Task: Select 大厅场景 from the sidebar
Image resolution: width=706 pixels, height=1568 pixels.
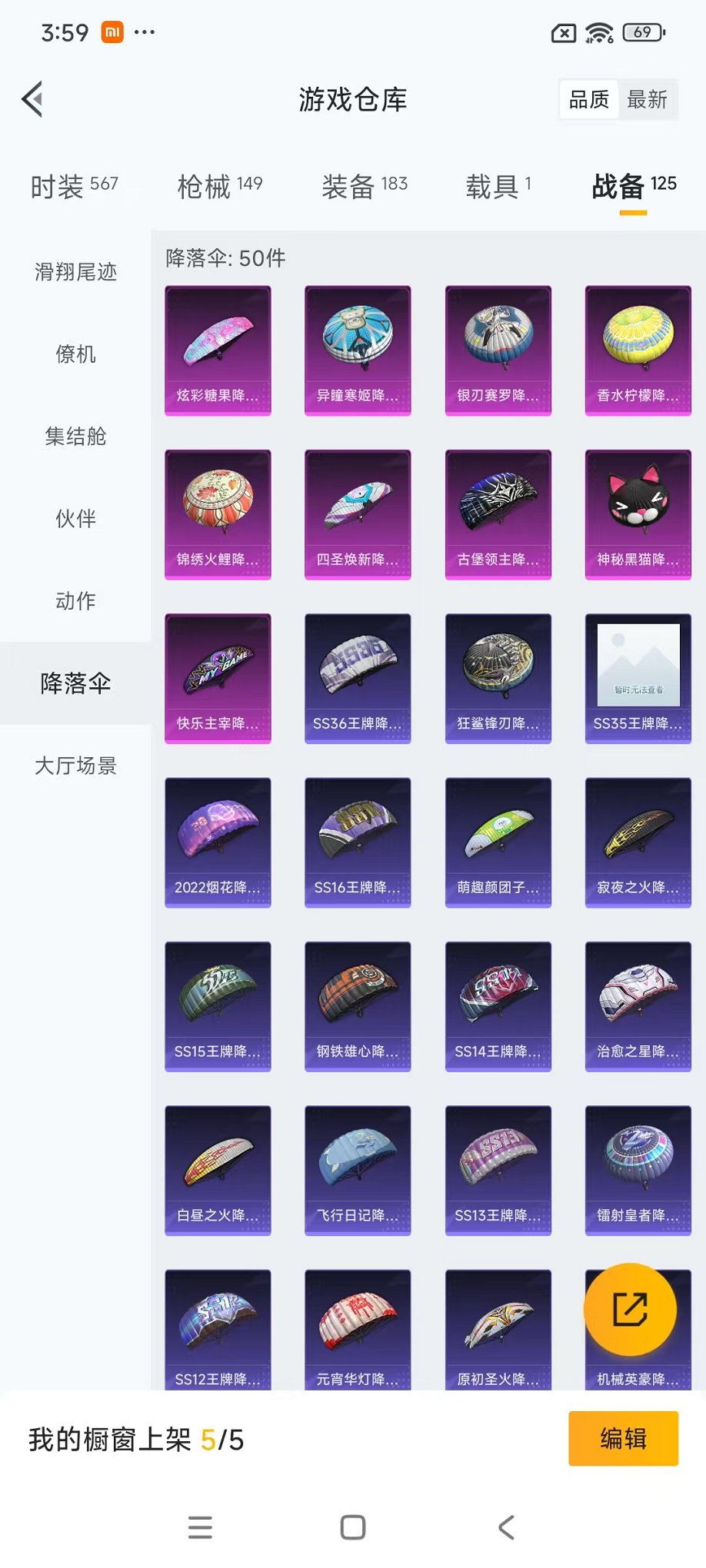Action: 75,766
